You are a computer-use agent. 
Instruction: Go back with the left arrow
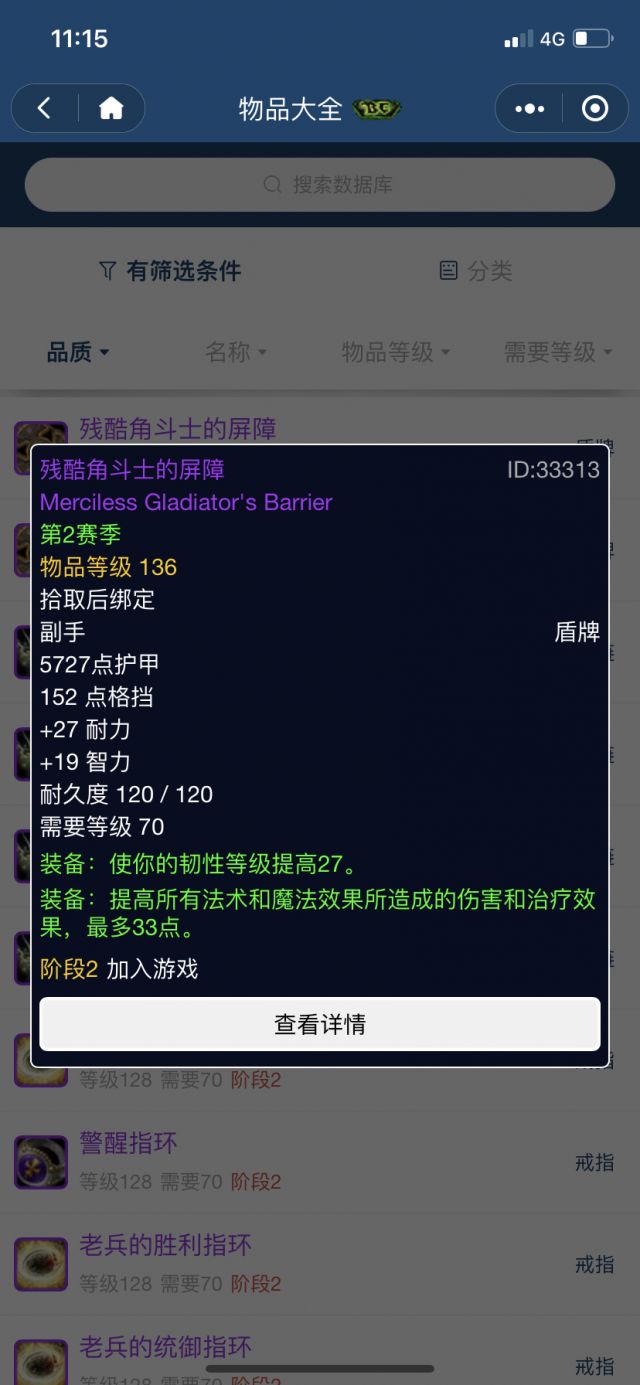point(44,108)
